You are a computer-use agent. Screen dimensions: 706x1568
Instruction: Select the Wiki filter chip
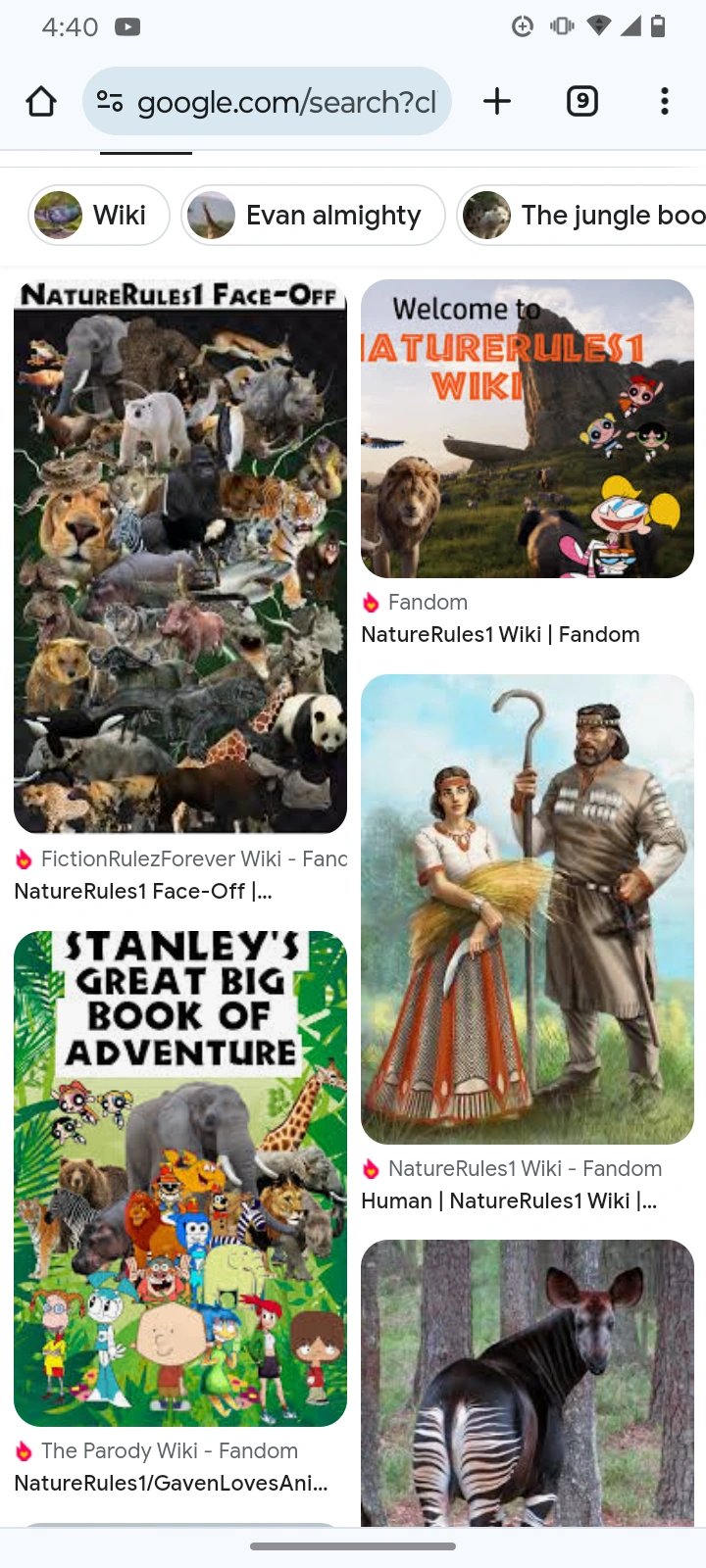click(x=98, y=215)
